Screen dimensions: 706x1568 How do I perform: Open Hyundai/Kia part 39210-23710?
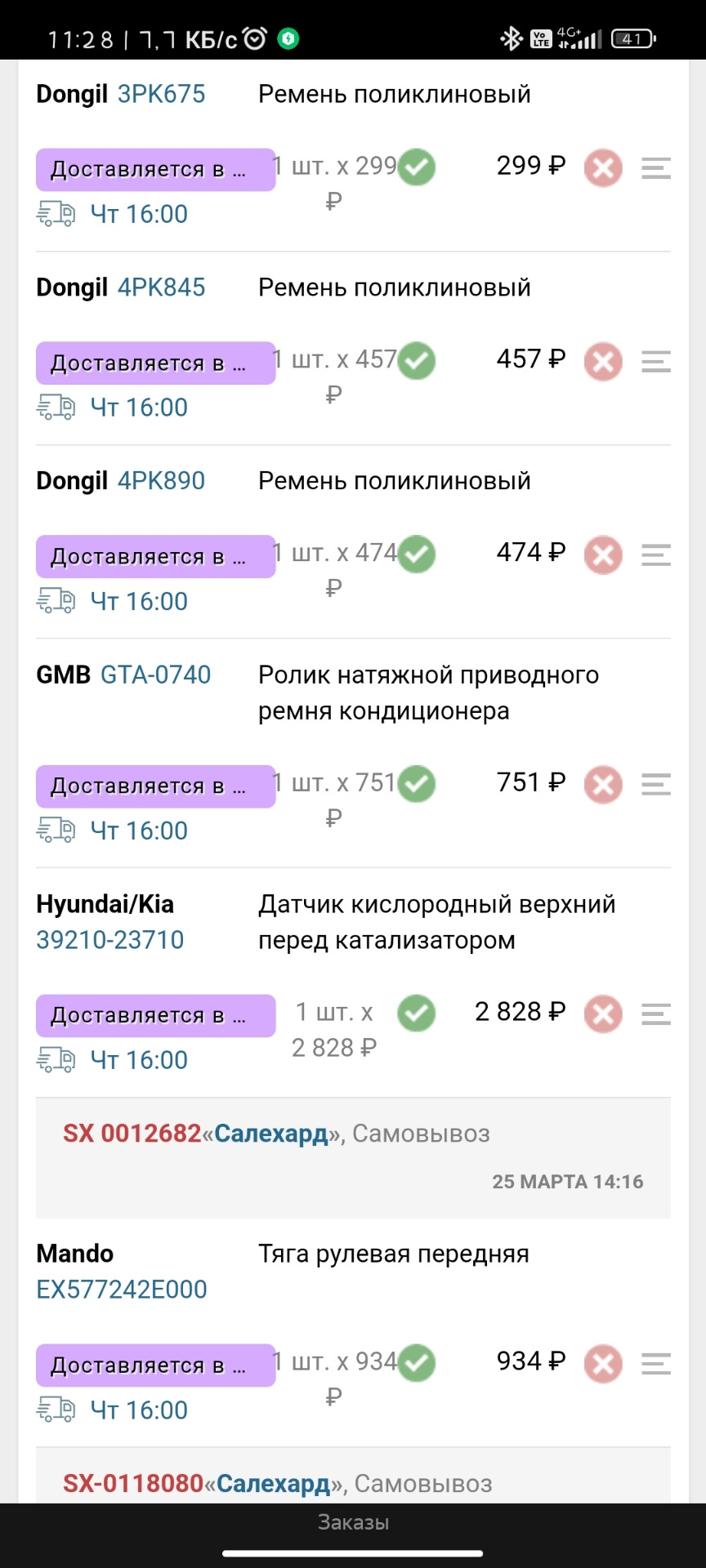[109, 940]
